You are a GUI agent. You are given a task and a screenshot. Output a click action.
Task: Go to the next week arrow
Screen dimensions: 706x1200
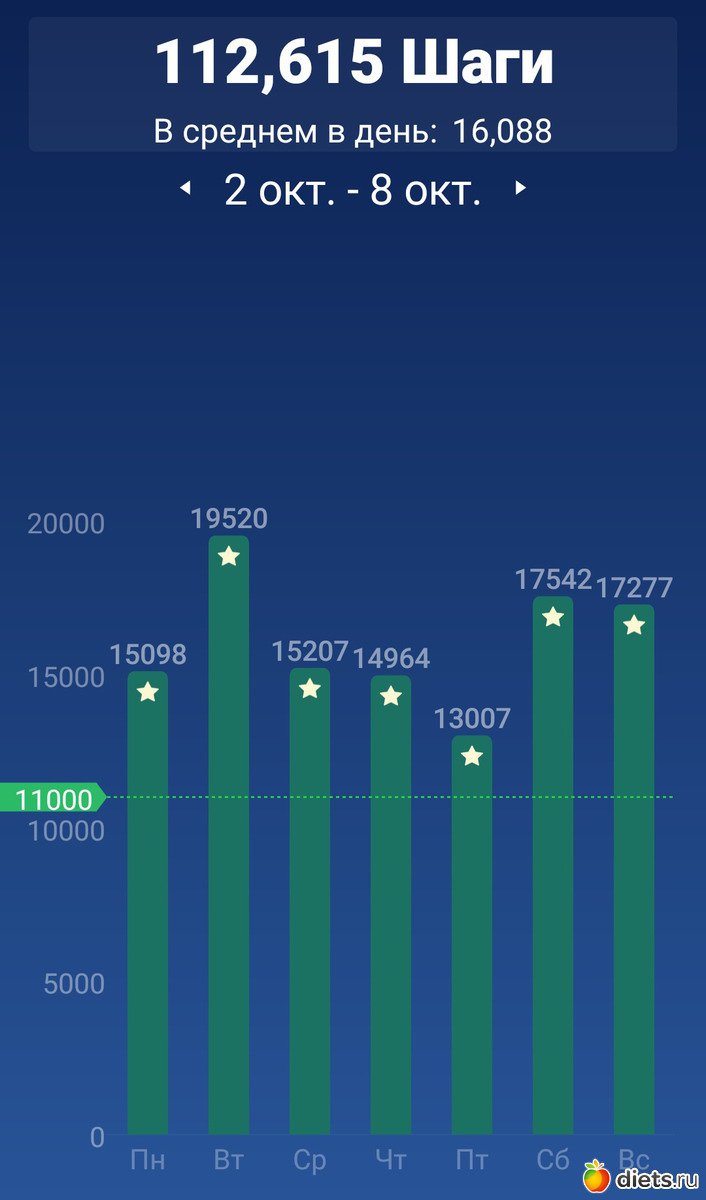520,188
